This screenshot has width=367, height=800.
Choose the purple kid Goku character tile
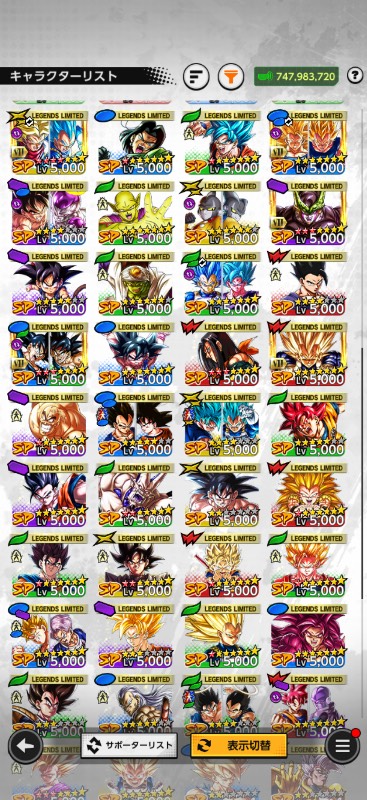click(48, 284)
